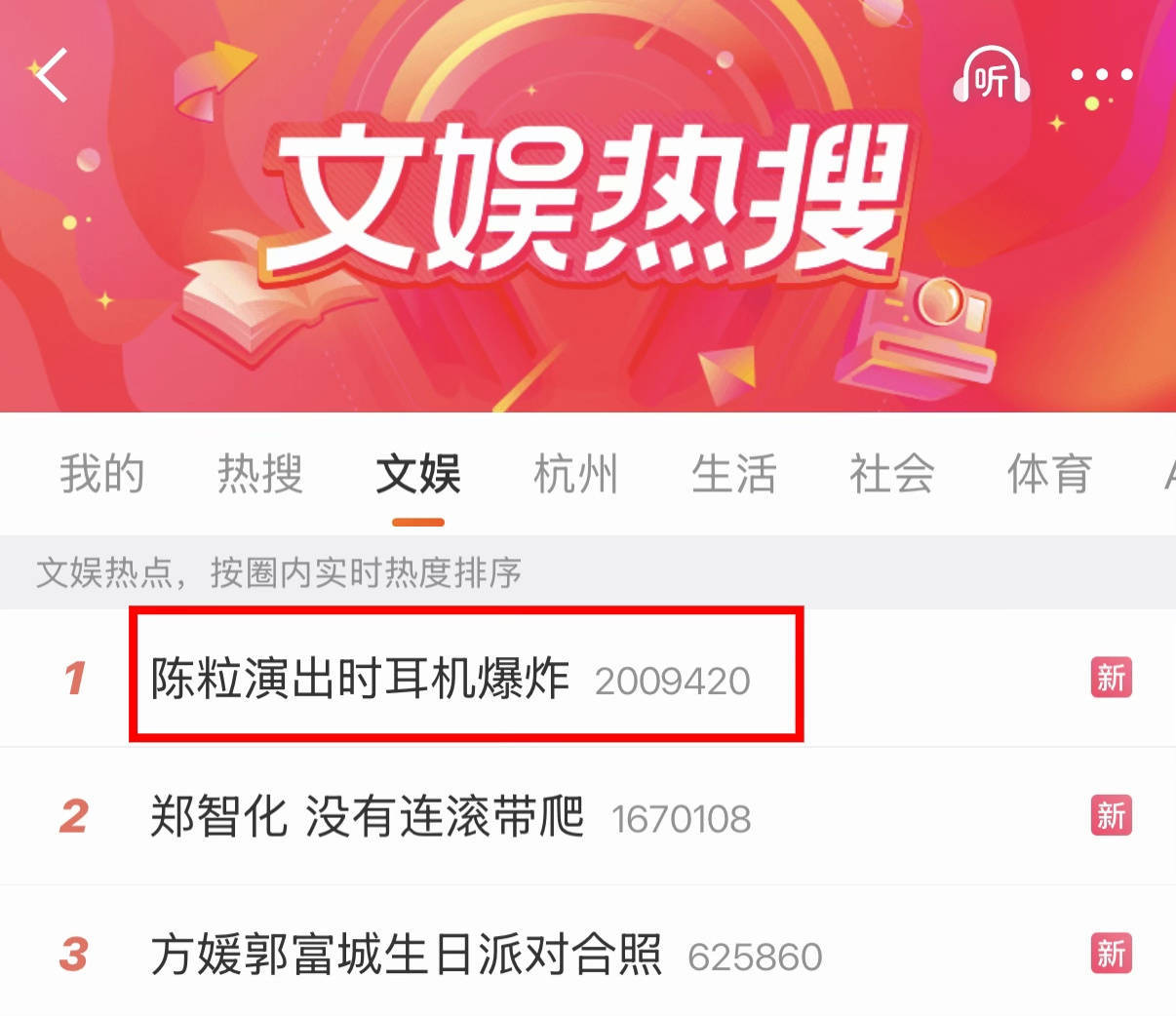Open trending topic 方媛郭富城生日派对合照
Viewport: 1176px width, 1016px height.
pos(406,956)
